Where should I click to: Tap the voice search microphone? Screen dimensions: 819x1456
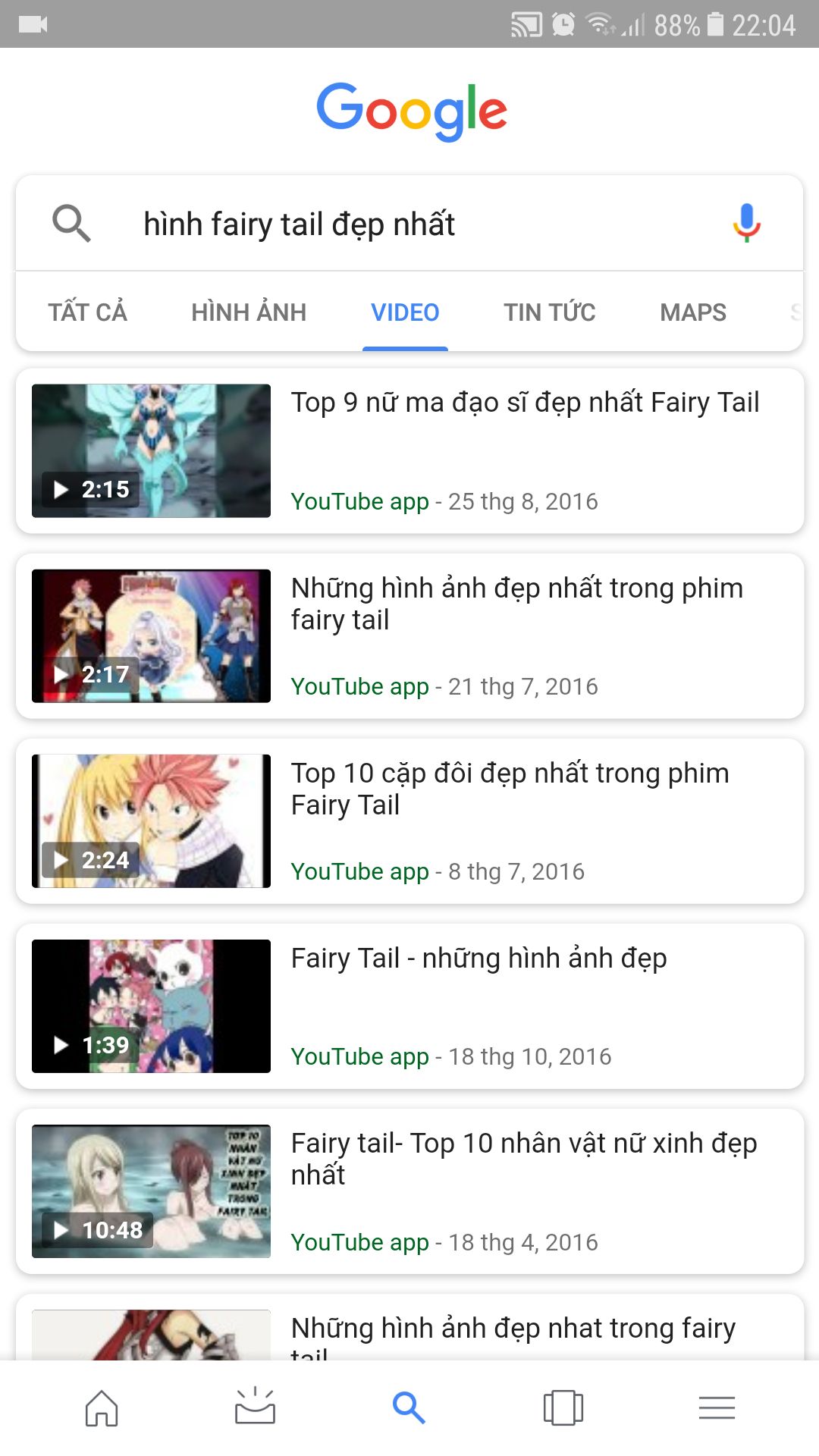pyautogui.click(x=746, y=223)
